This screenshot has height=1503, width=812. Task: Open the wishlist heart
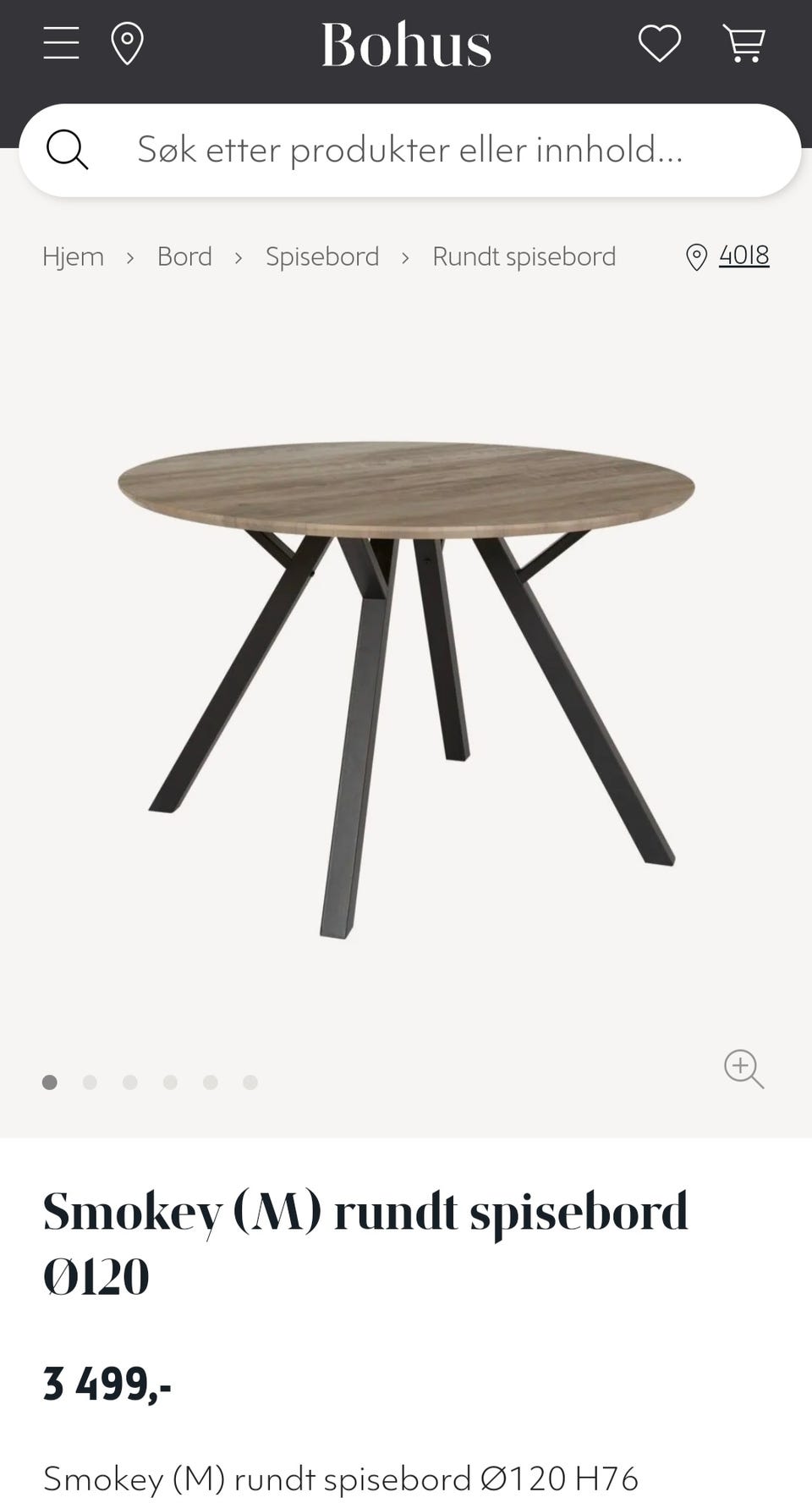click(659, 43)
